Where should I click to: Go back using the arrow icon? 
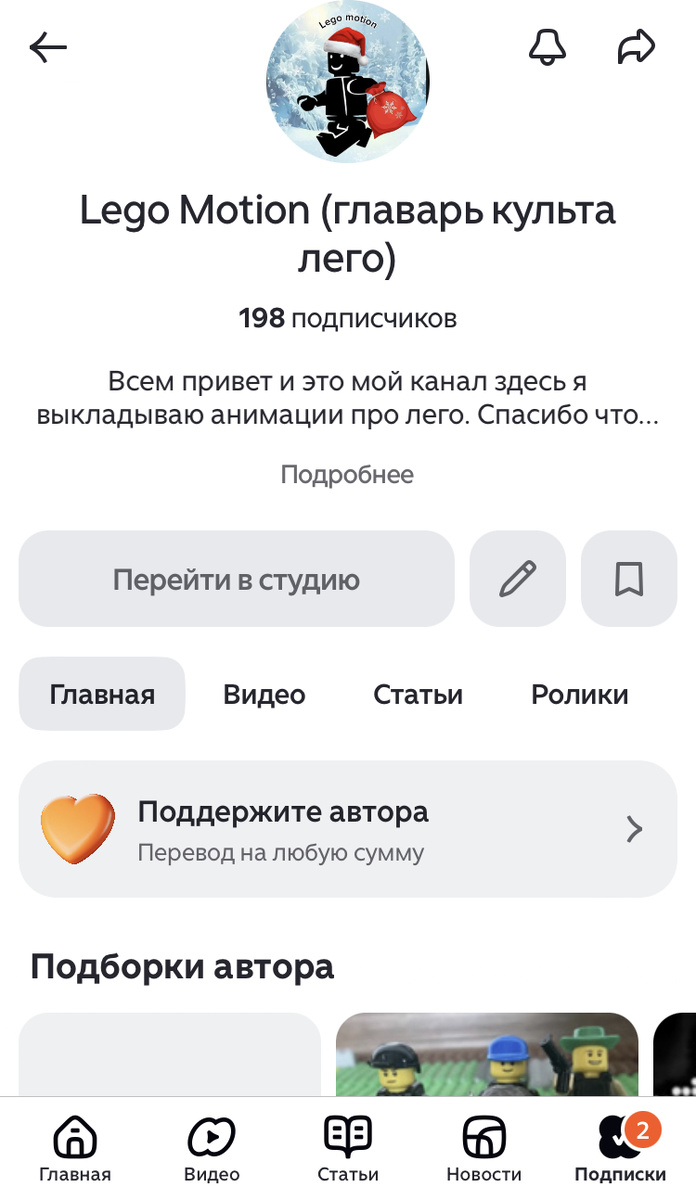pos(48,47)
